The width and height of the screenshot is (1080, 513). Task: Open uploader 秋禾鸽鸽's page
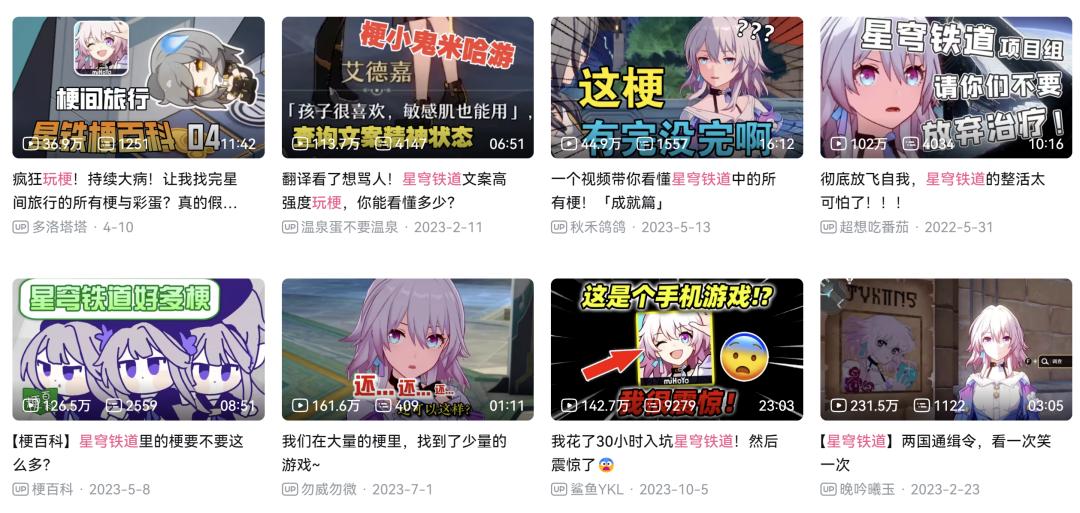pos(598,227)
